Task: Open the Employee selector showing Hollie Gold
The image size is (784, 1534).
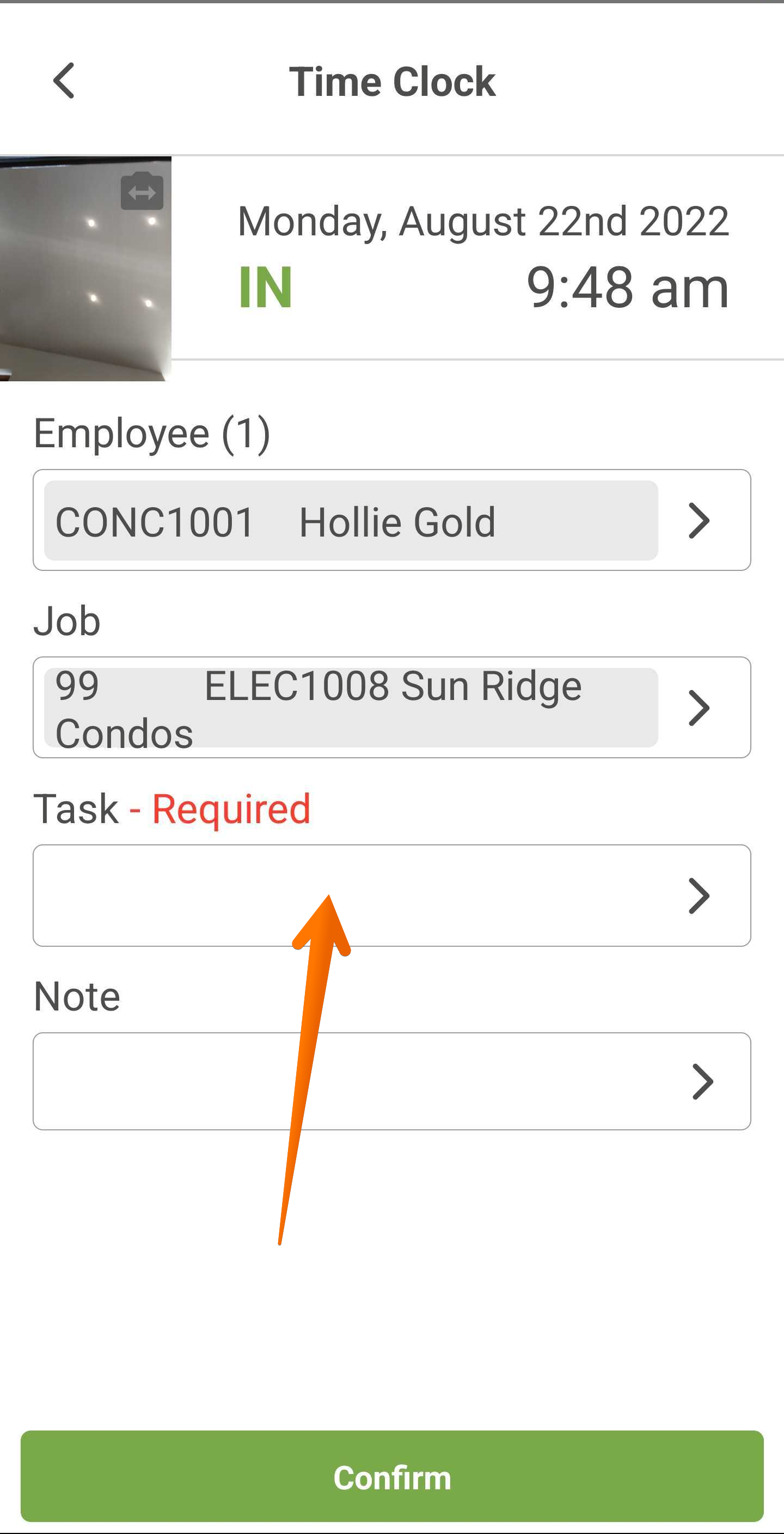Action: [391, 520]
